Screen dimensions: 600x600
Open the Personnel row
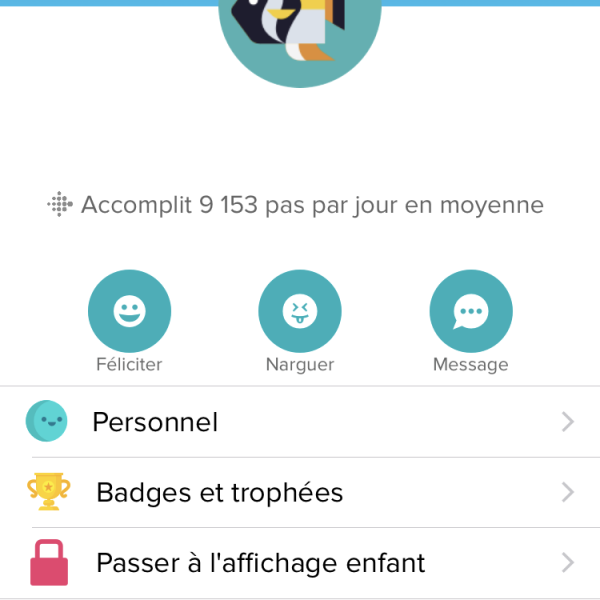tap(300, 422)
